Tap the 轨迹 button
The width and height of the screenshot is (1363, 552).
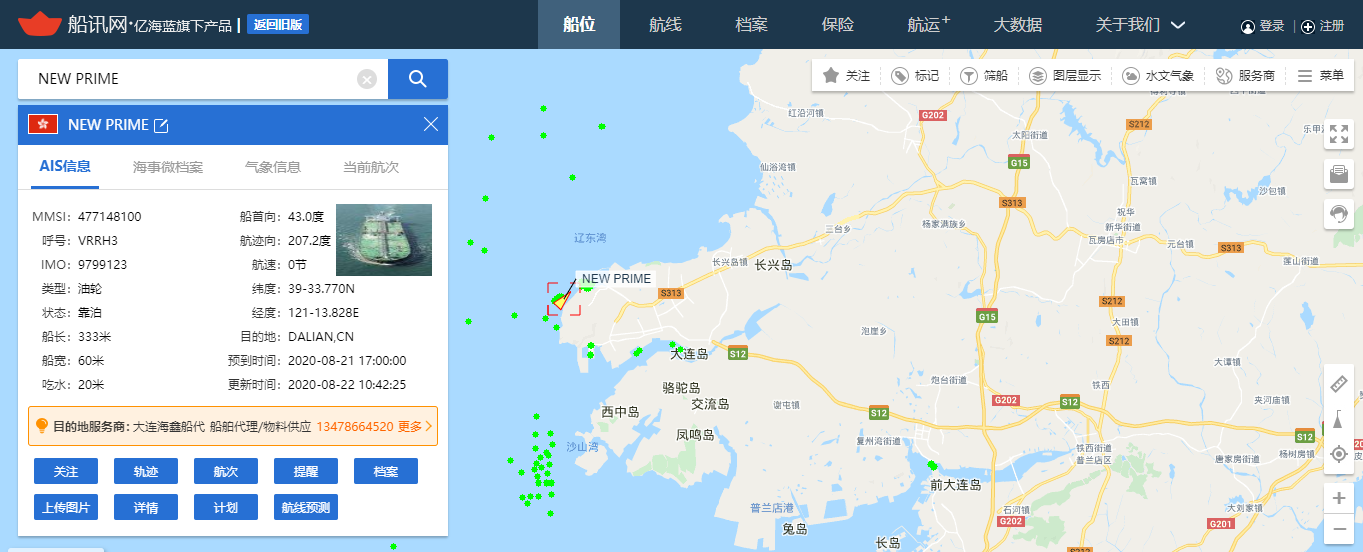point(146,471)
